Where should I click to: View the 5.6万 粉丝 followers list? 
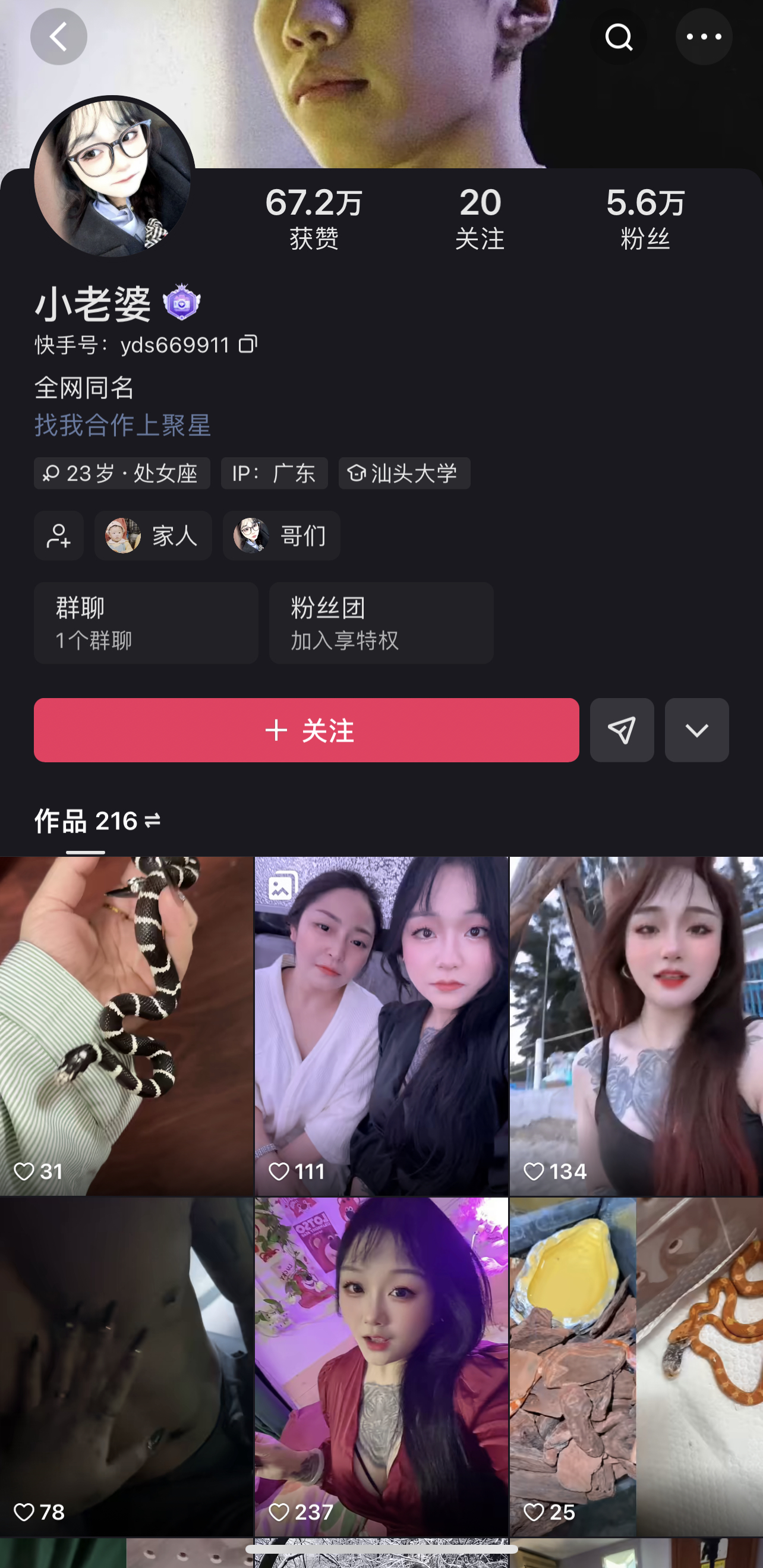pyautogui.click(x=645, y=218)
